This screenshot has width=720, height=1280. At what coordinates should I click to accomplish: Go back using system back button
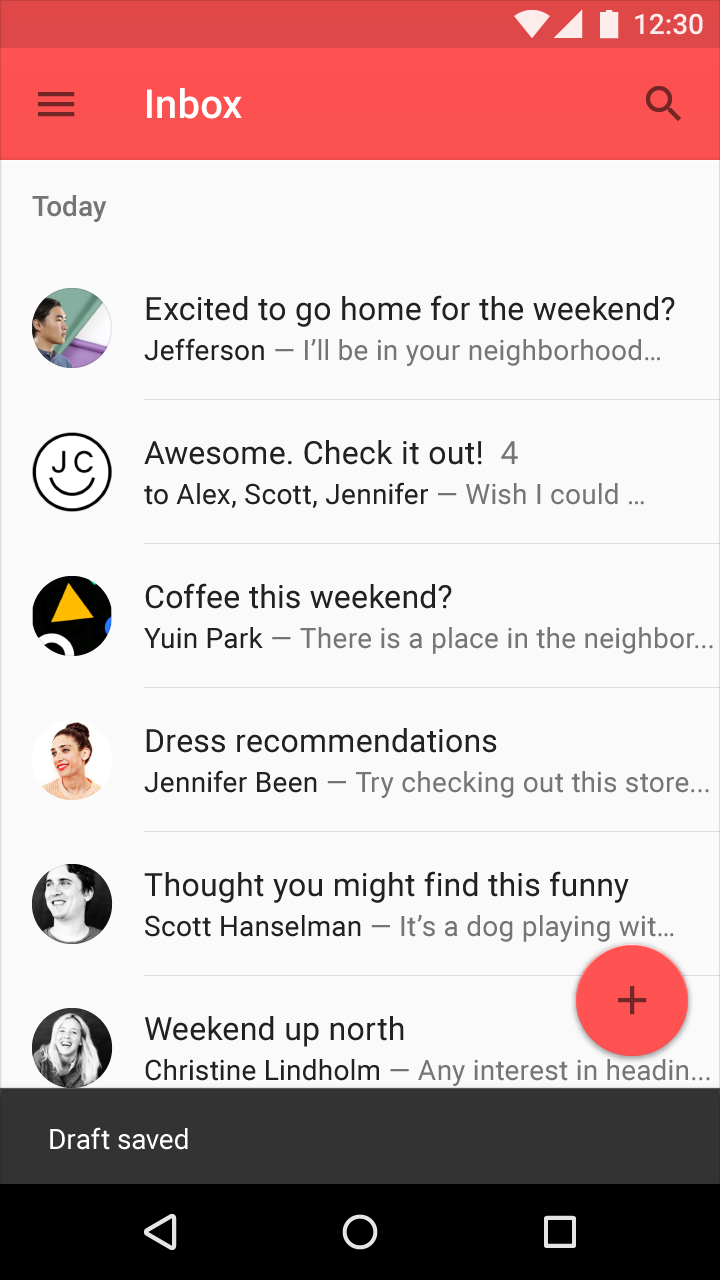click(161, 1232)
